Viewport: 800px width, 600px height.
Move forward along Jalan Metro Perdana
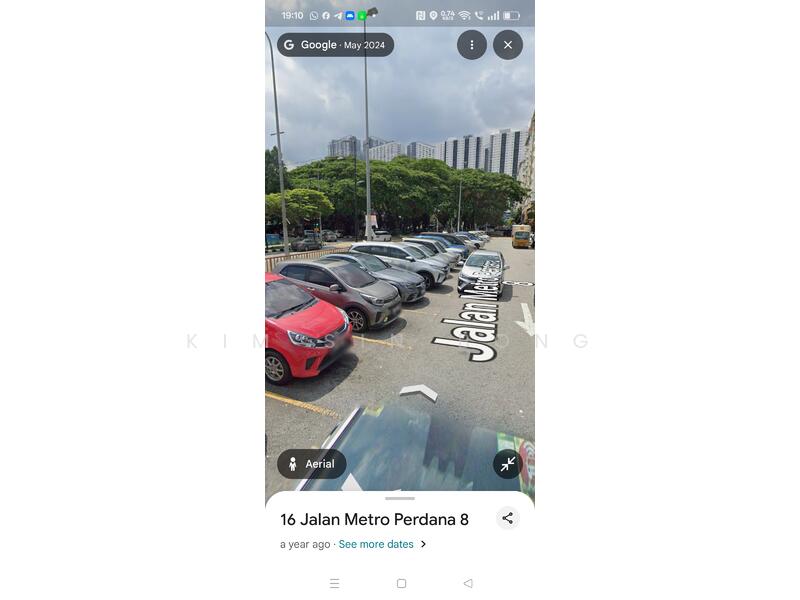point(419,391)
